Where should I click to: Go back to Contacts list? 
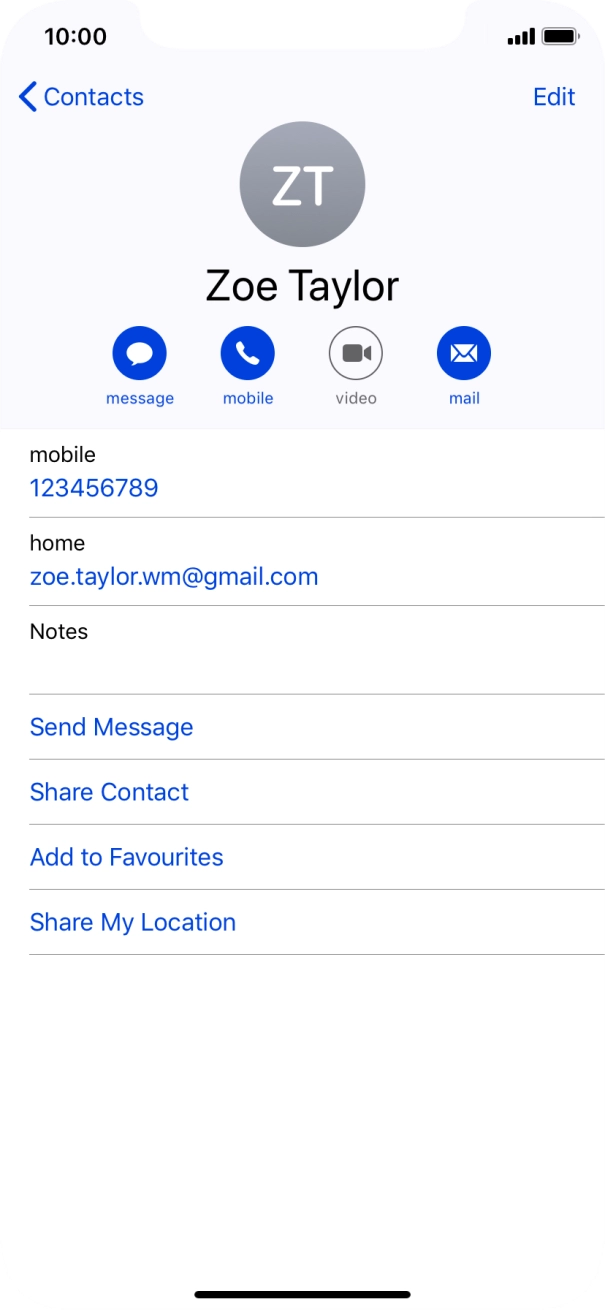[81, 97]
